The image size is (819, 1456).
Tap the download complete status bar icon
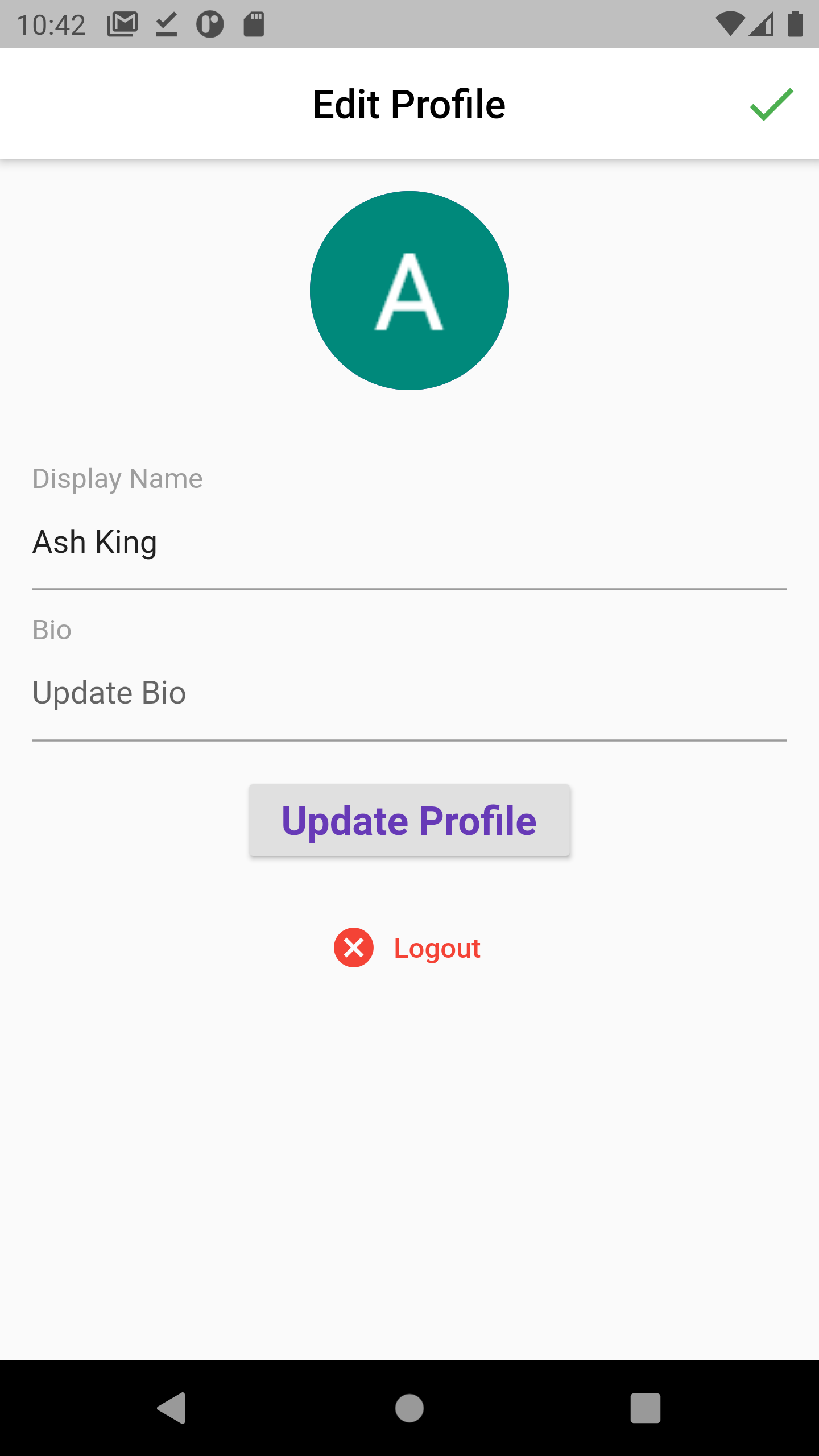(166, 23)
